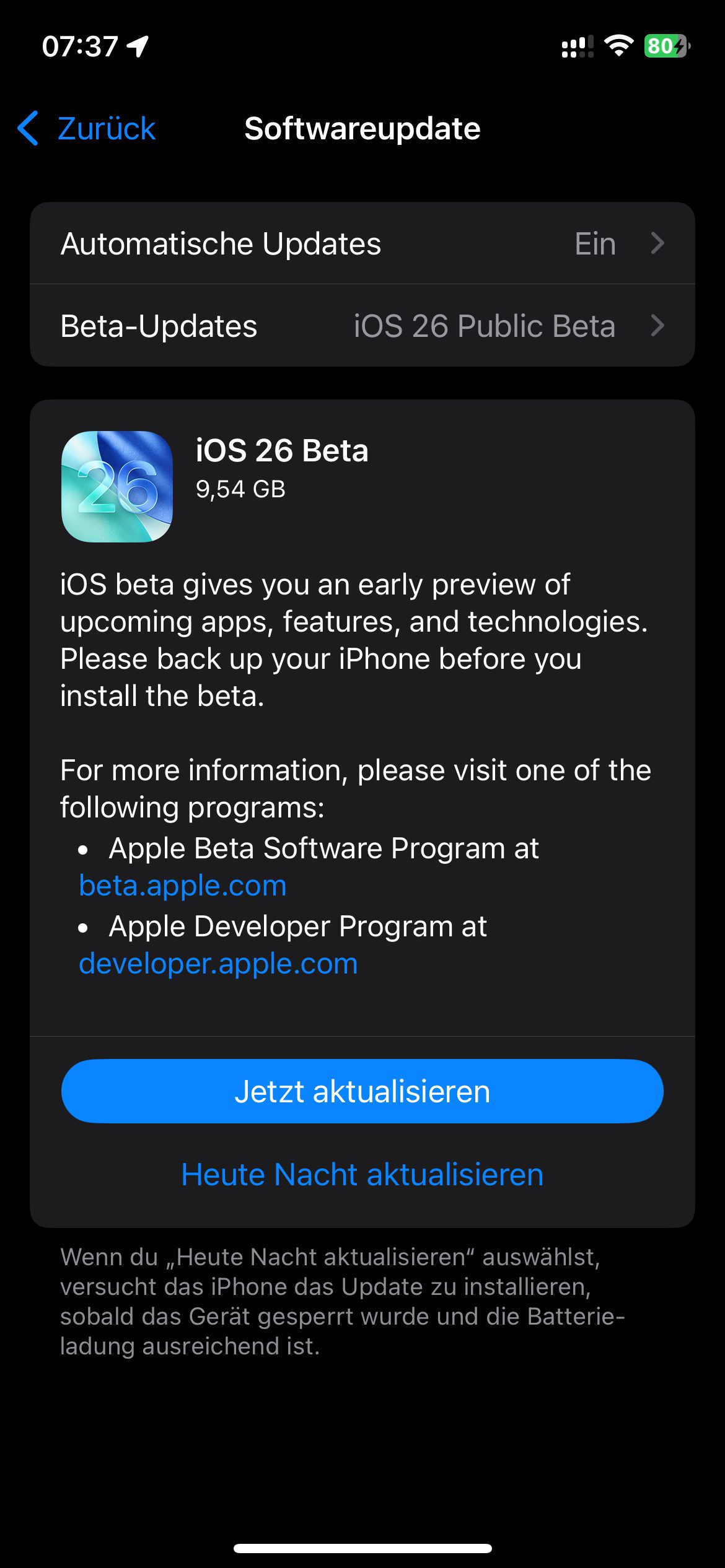Choose Heute Nacht aktualisieren

click(x=362, y=1174)
